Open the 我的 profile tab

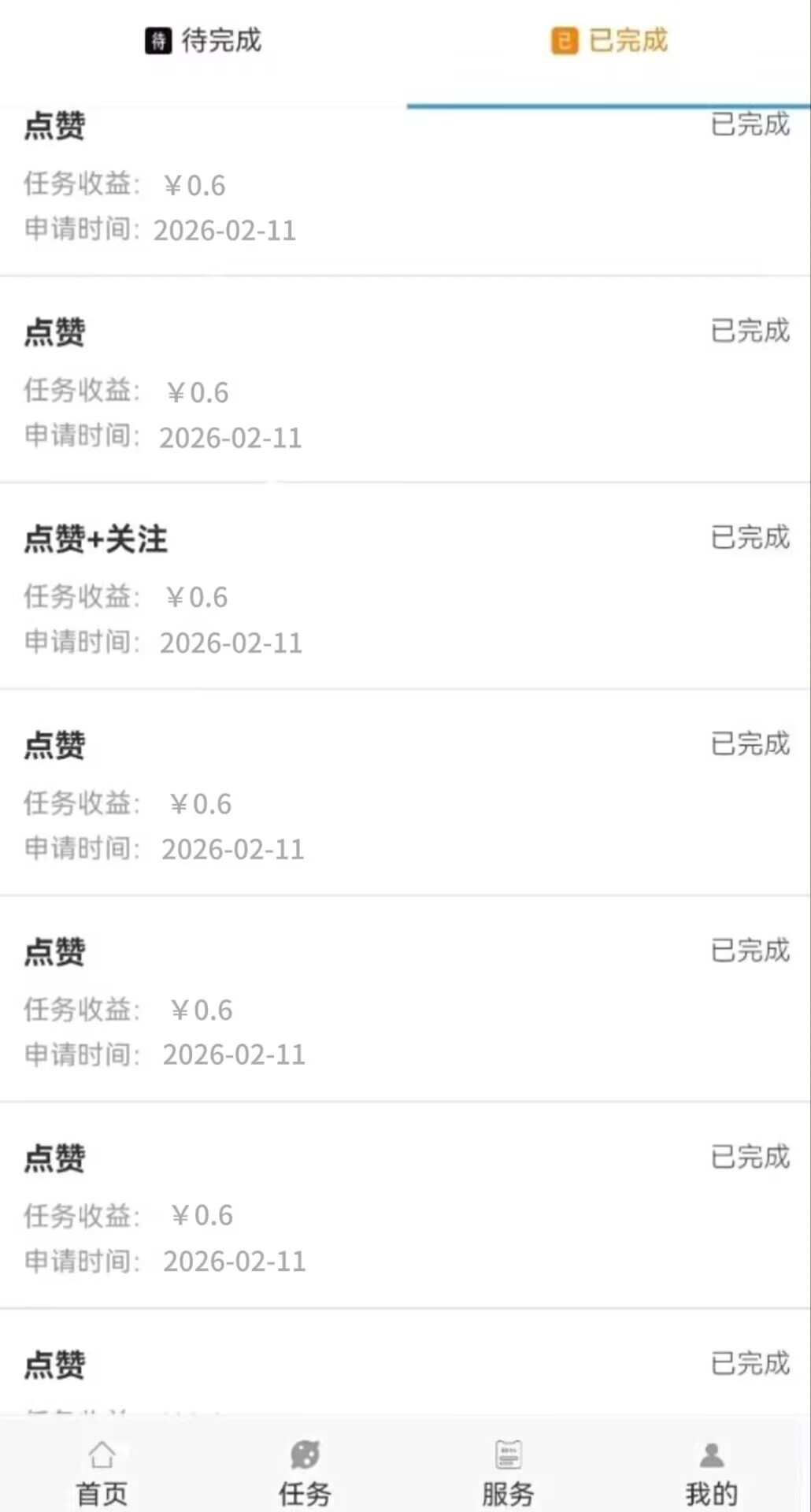tap(711, 1471)
